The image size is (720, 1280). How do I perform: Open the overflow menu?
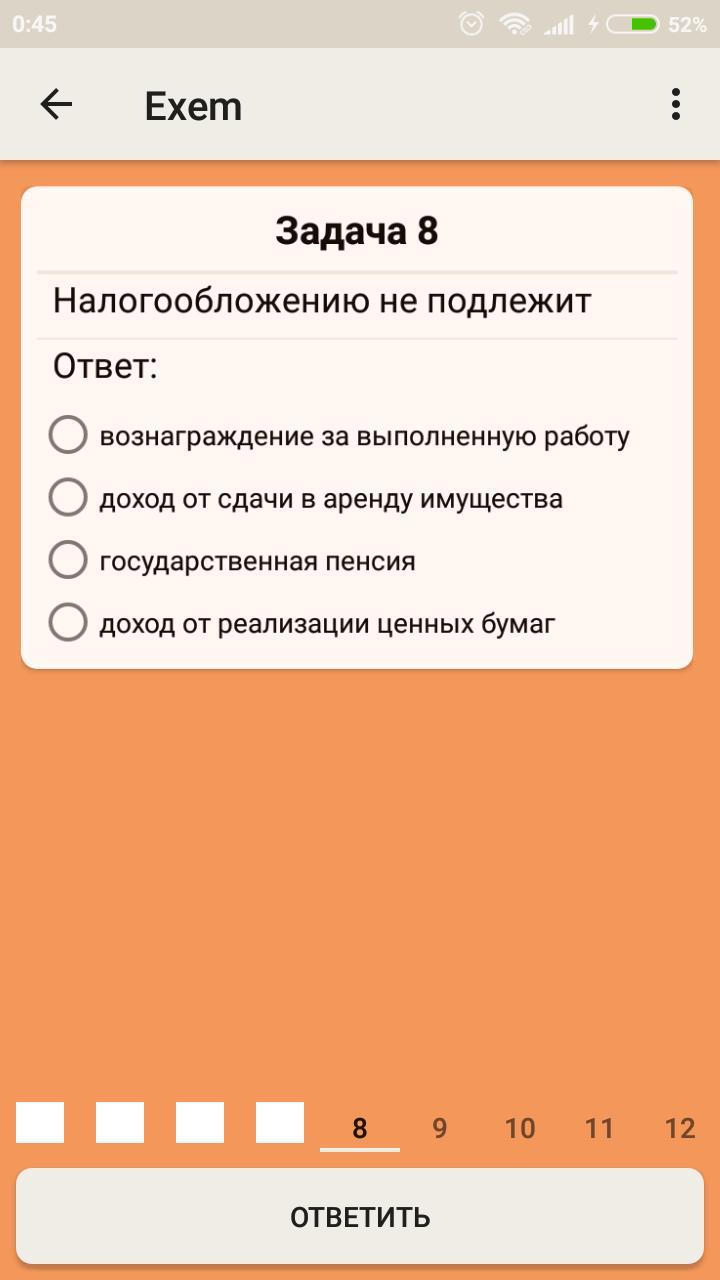(x=676, y=104)
